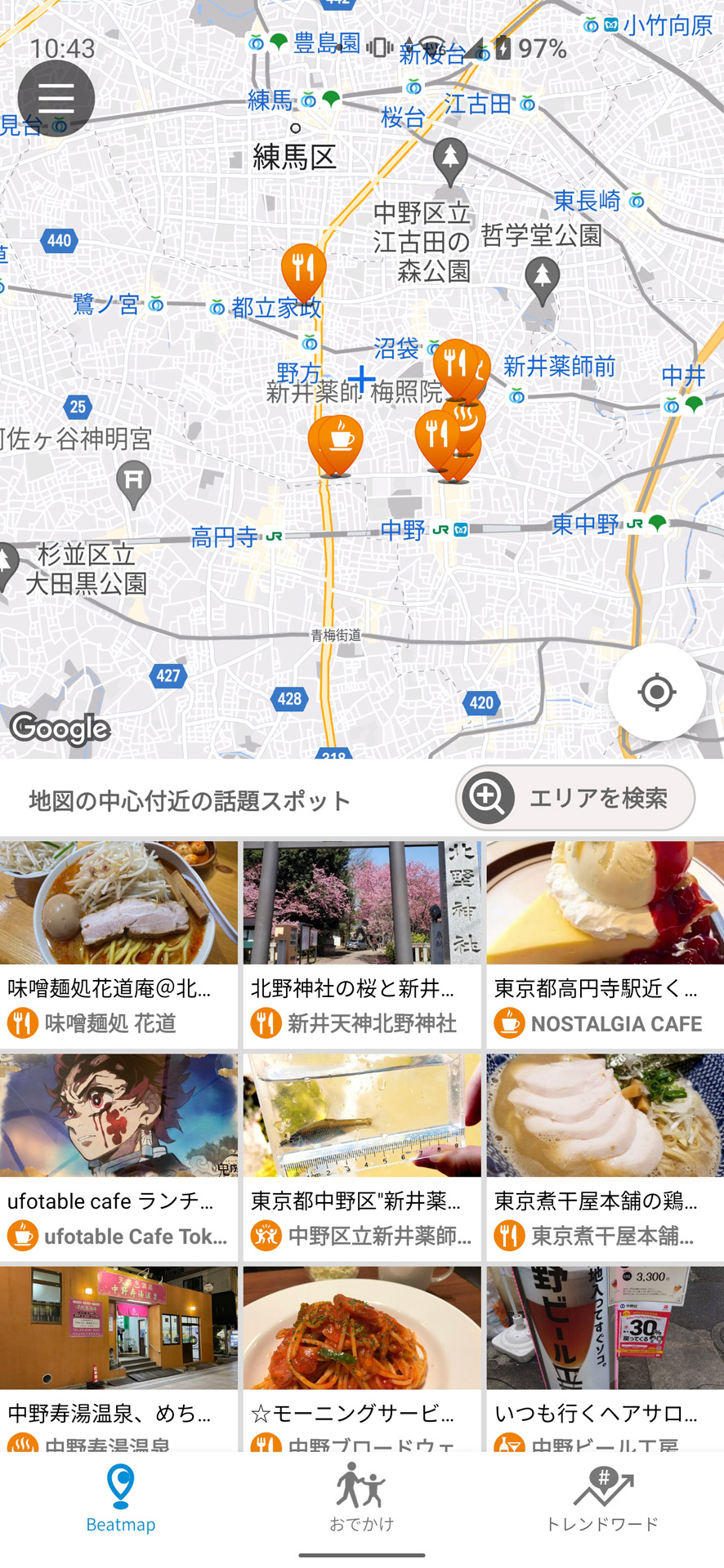Tap the activity icon beside 中野区立新井薬師
724x1568 pixels.
coord(265,1236)
